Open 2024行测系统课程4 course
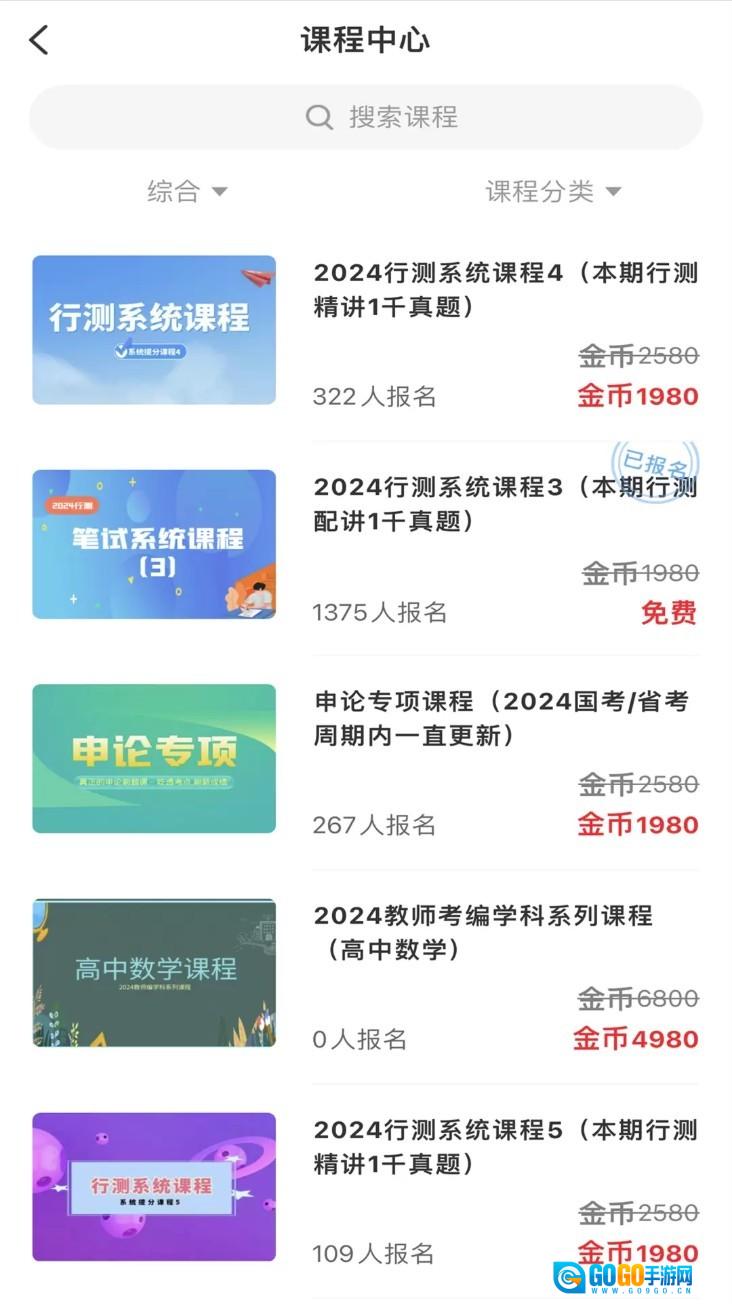This screenshot has height=1304, width=732. (x=505, y=289)
